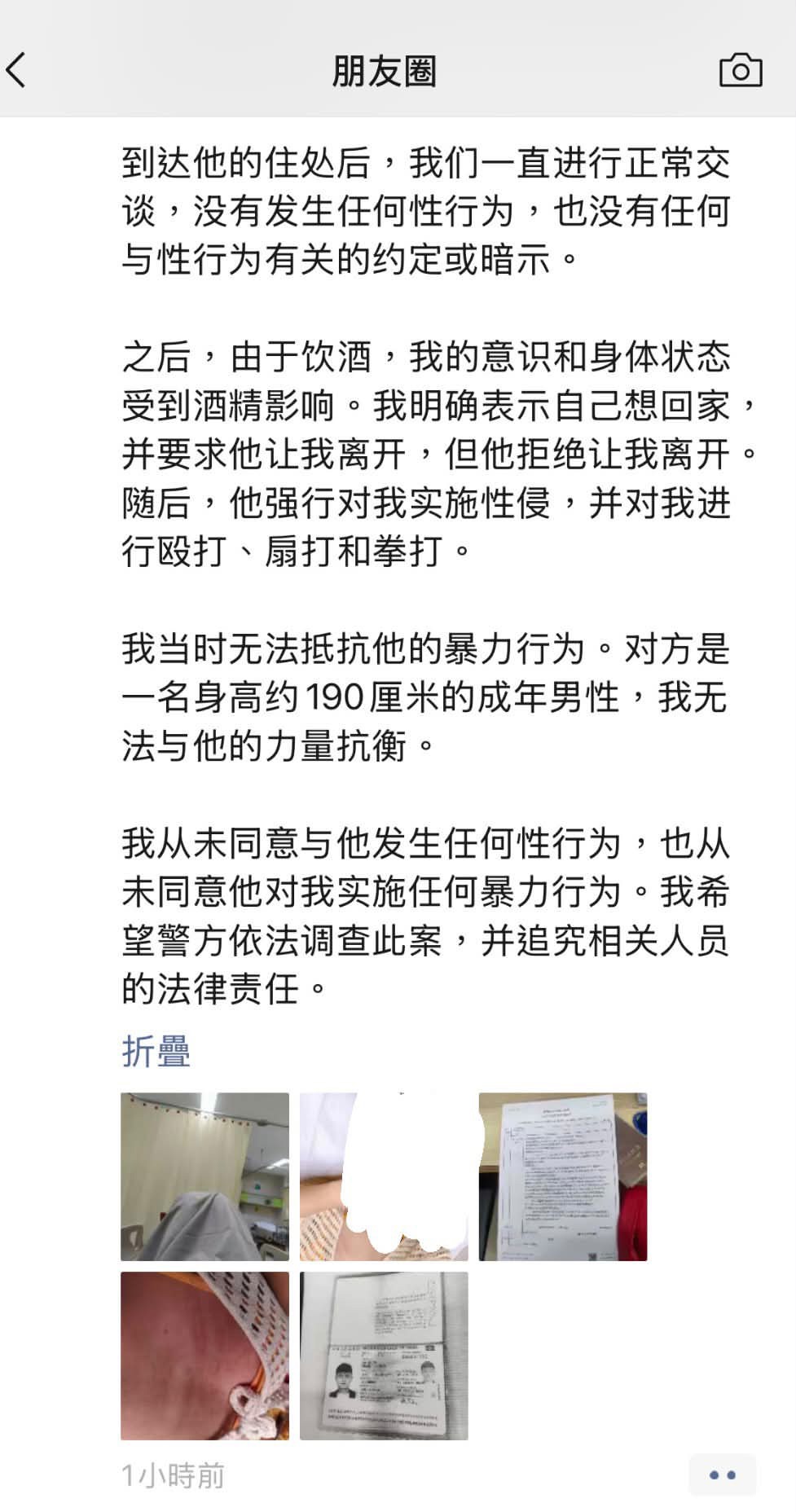Image resolution: width=796 pixels, height=1512 pixels.
Task: Open the passport page photo
Action: tap(384, 1356)
